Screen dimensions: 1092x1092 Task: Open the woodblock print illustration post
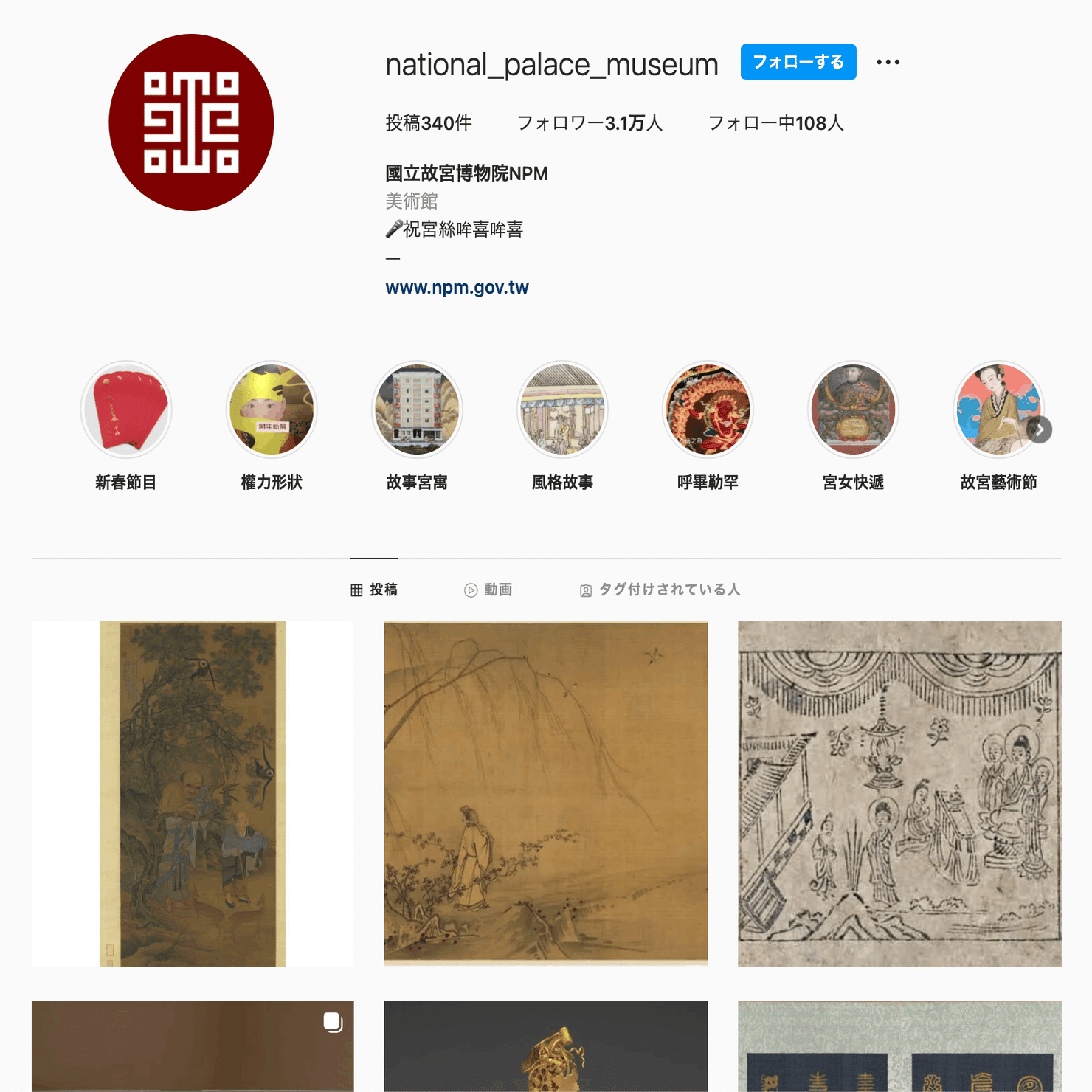click(x=899, y=793)
